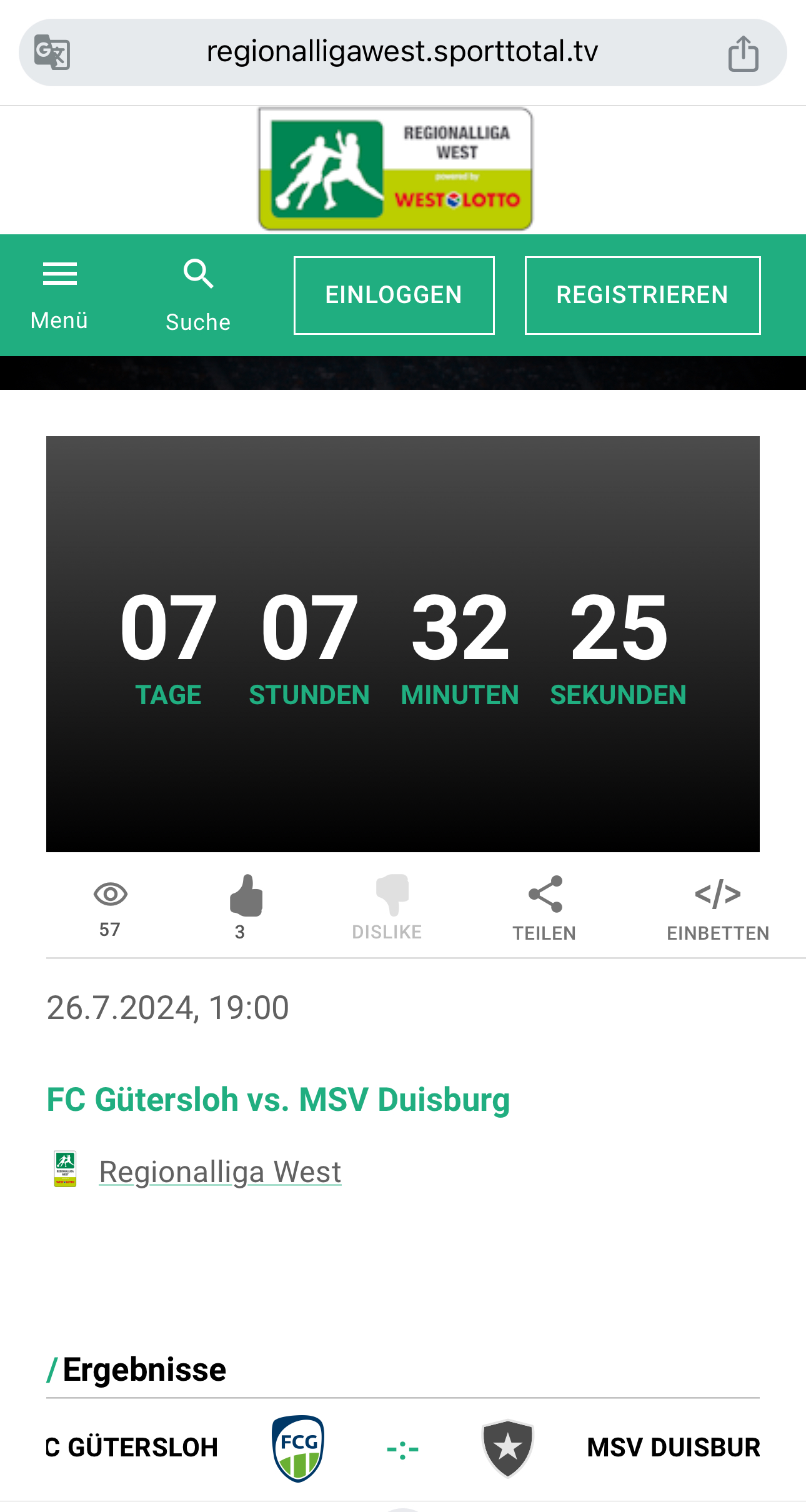806x1512 pixels.
Task: Share the match via TEILEN
Action: (x=544, y=906)
